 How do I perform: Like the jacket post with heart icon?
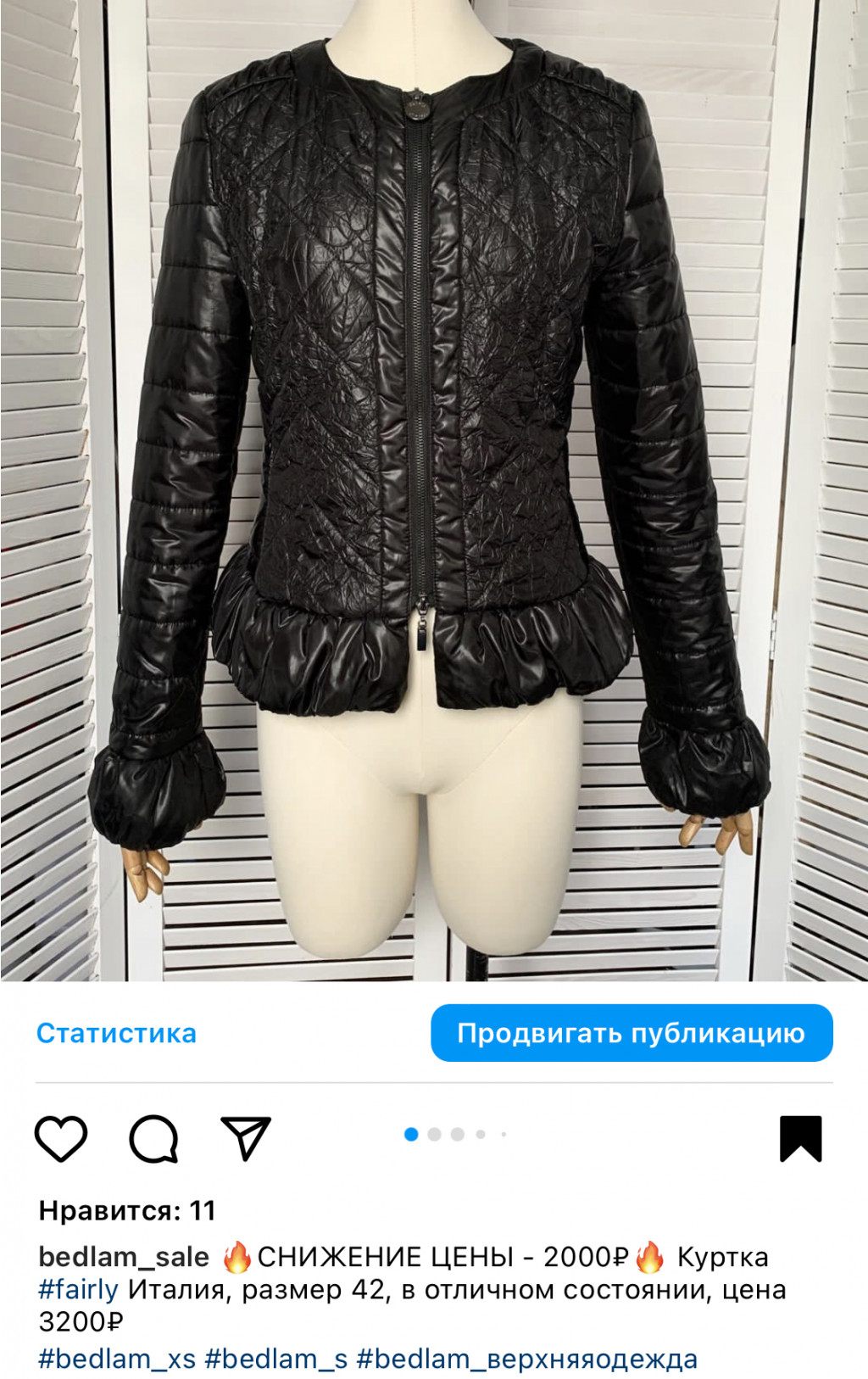pyautogui.click(x=60, y=1137)
